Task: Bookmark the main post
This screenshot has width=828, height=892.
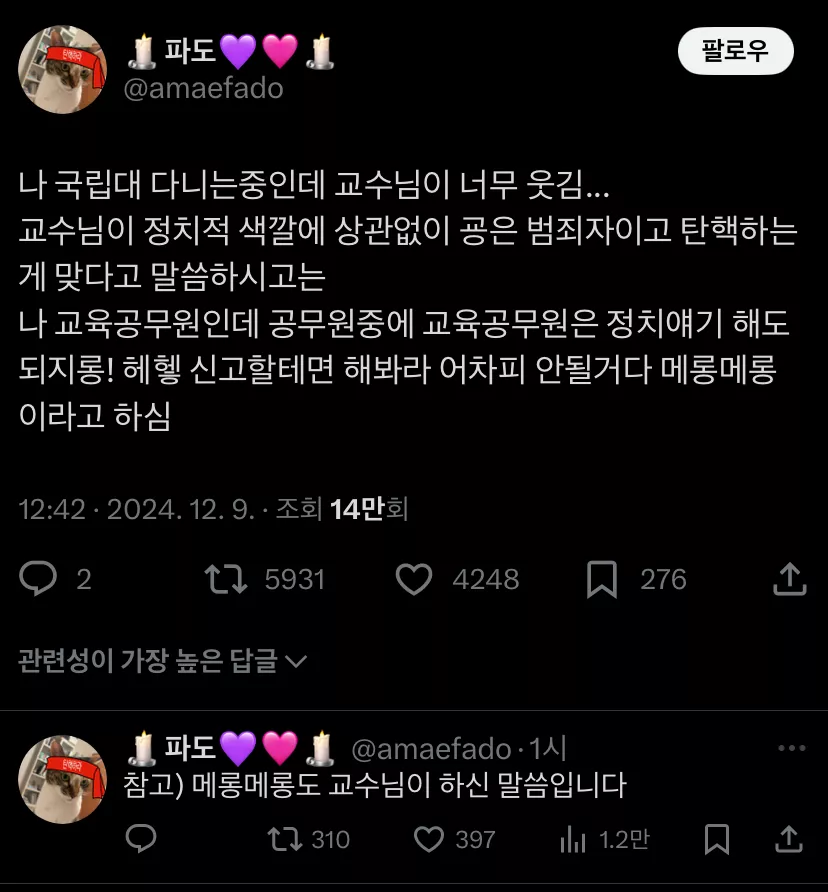Action: (601, 579)
